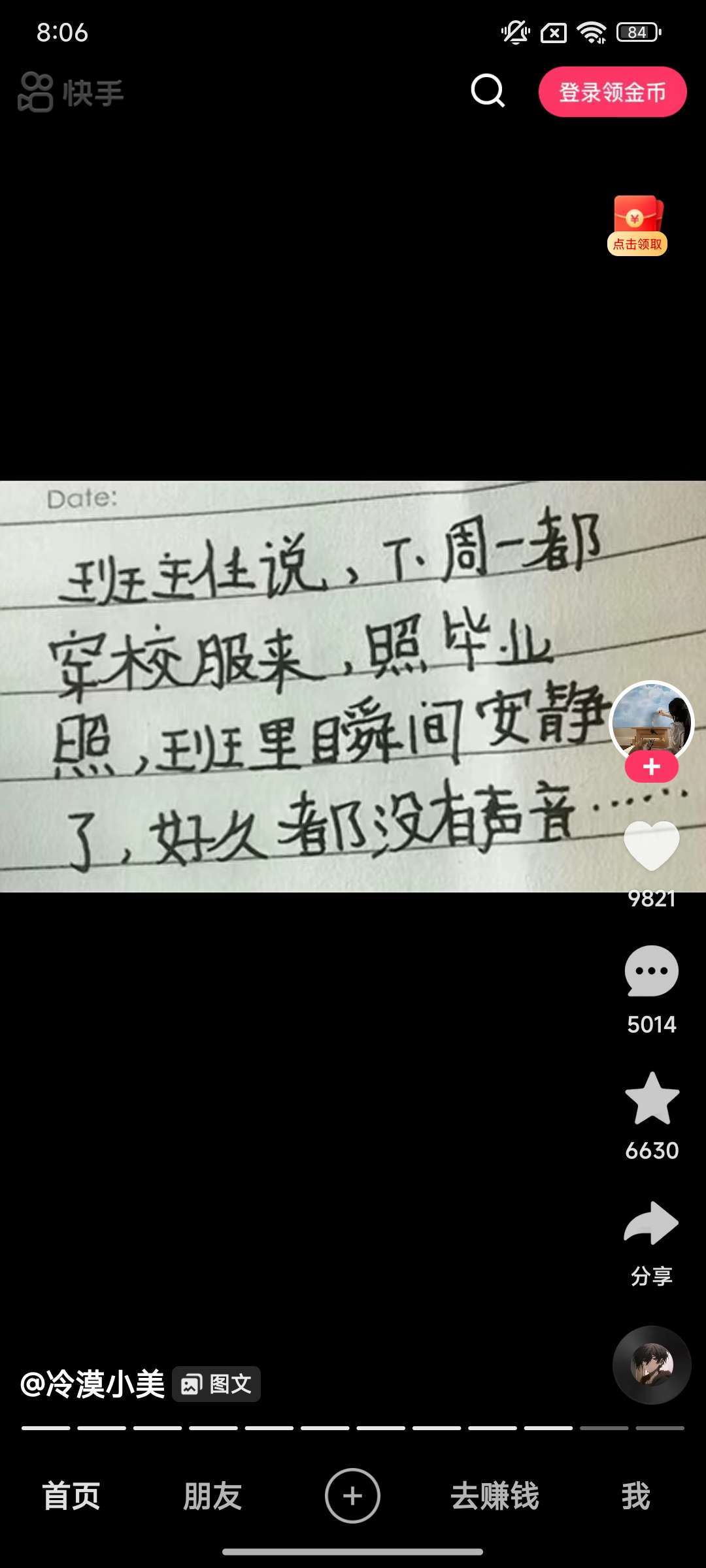Viewport: 706px width, 1568px height.
Task: Create a new post with plus button
Action: (x=352, y=1495)
